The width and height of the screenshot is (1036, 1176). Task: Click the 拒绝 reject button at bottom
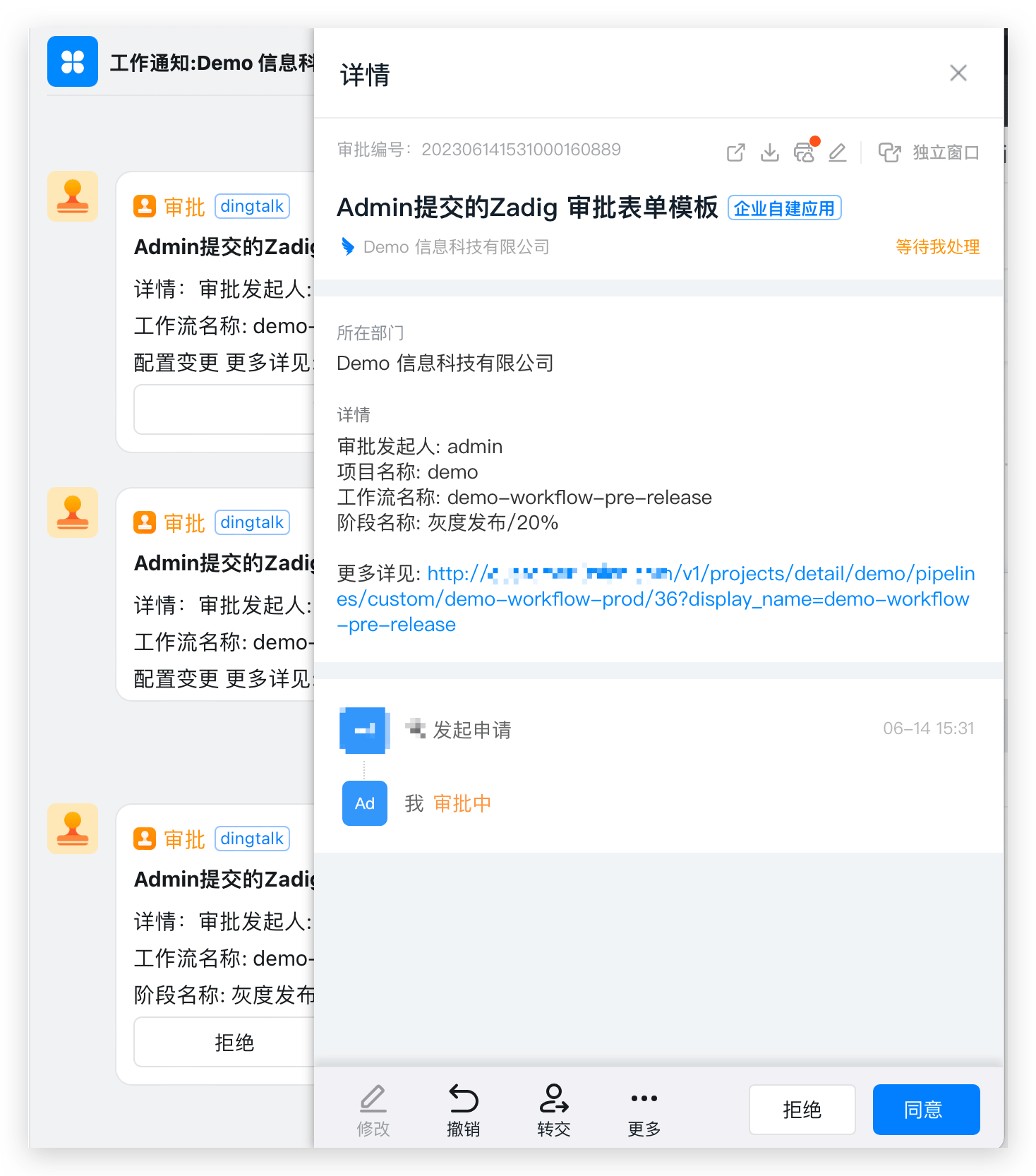pos(802,1109)
